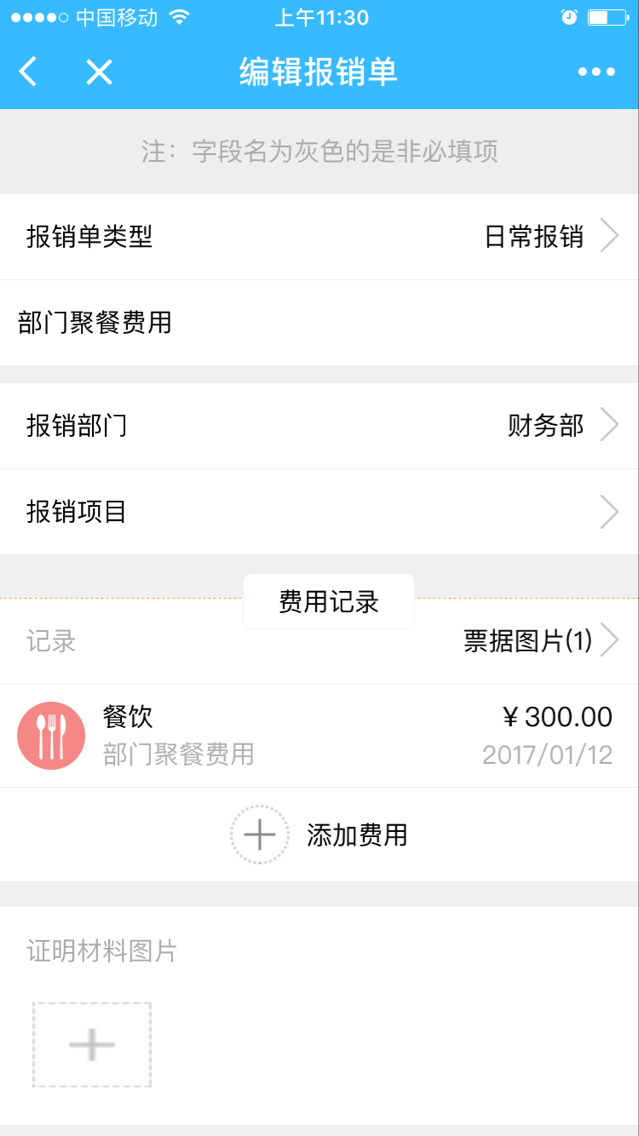Screen dimensions: 639x1136
Task: Add a 证明材料图片 with the plus box
Action: click(x=92, y=1045)
